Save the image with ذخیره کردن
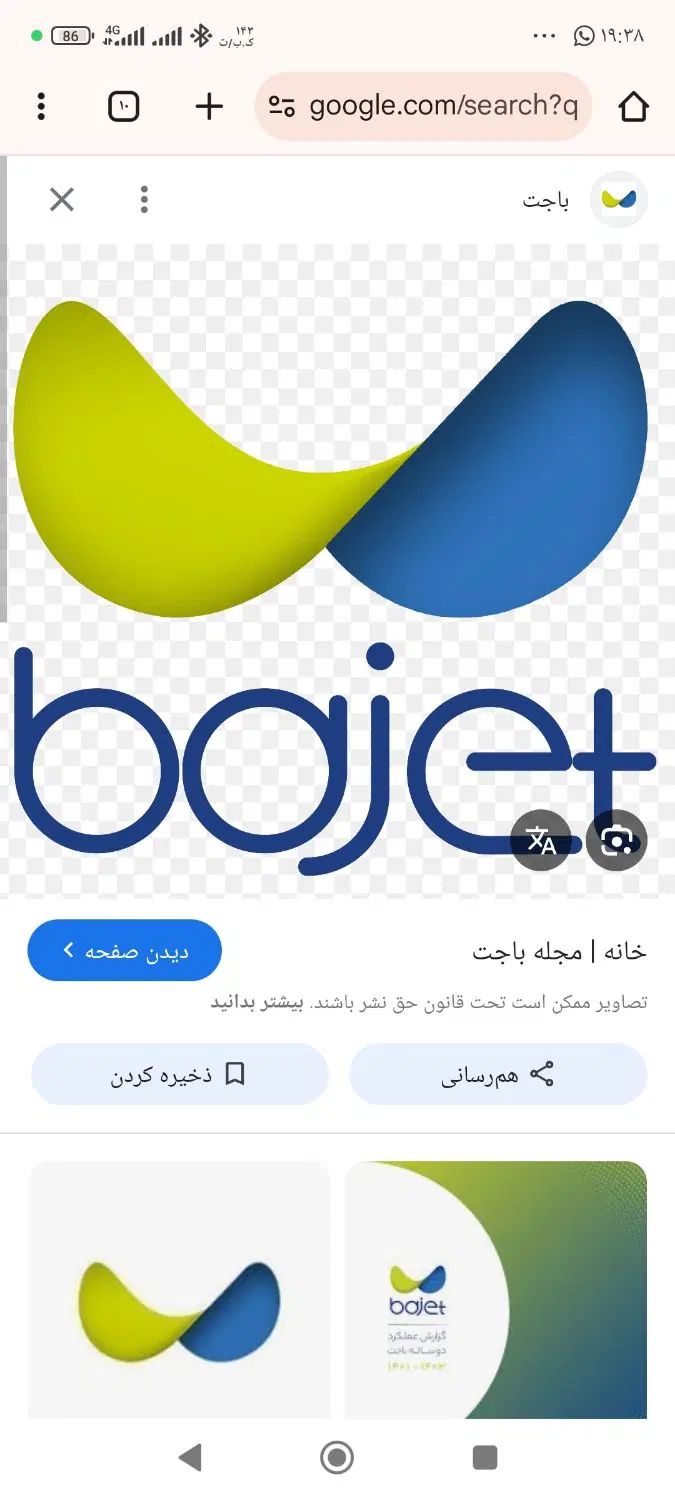 click(179, 1075)
